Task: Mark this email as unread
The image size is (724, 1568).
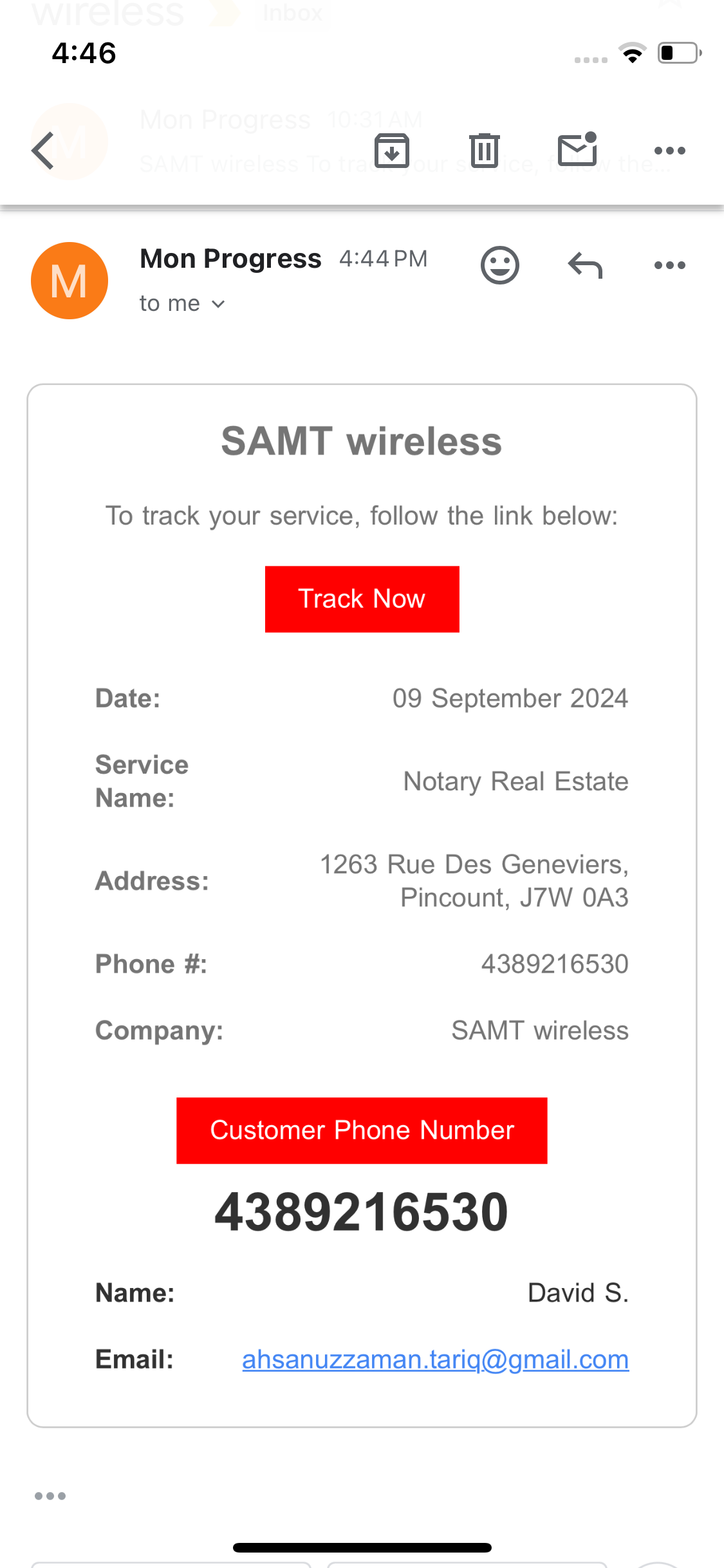Action: tap(577, 149)
